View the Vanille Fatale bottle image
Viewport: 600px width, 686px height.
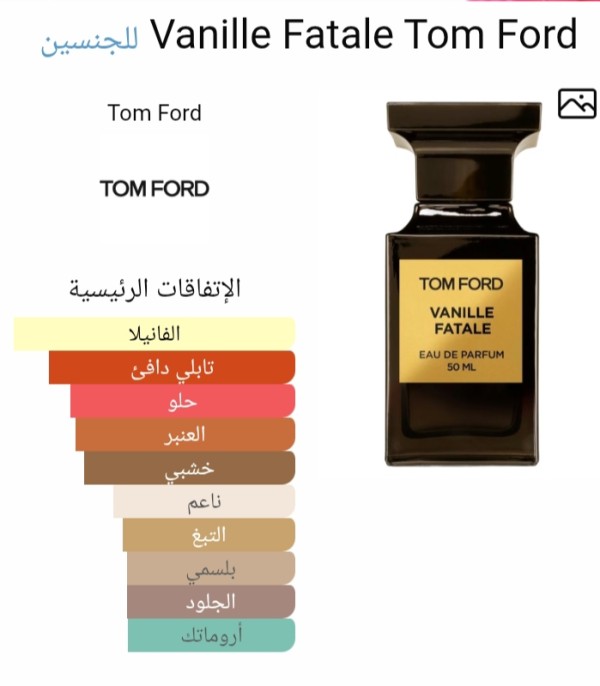tap(461, 284)
